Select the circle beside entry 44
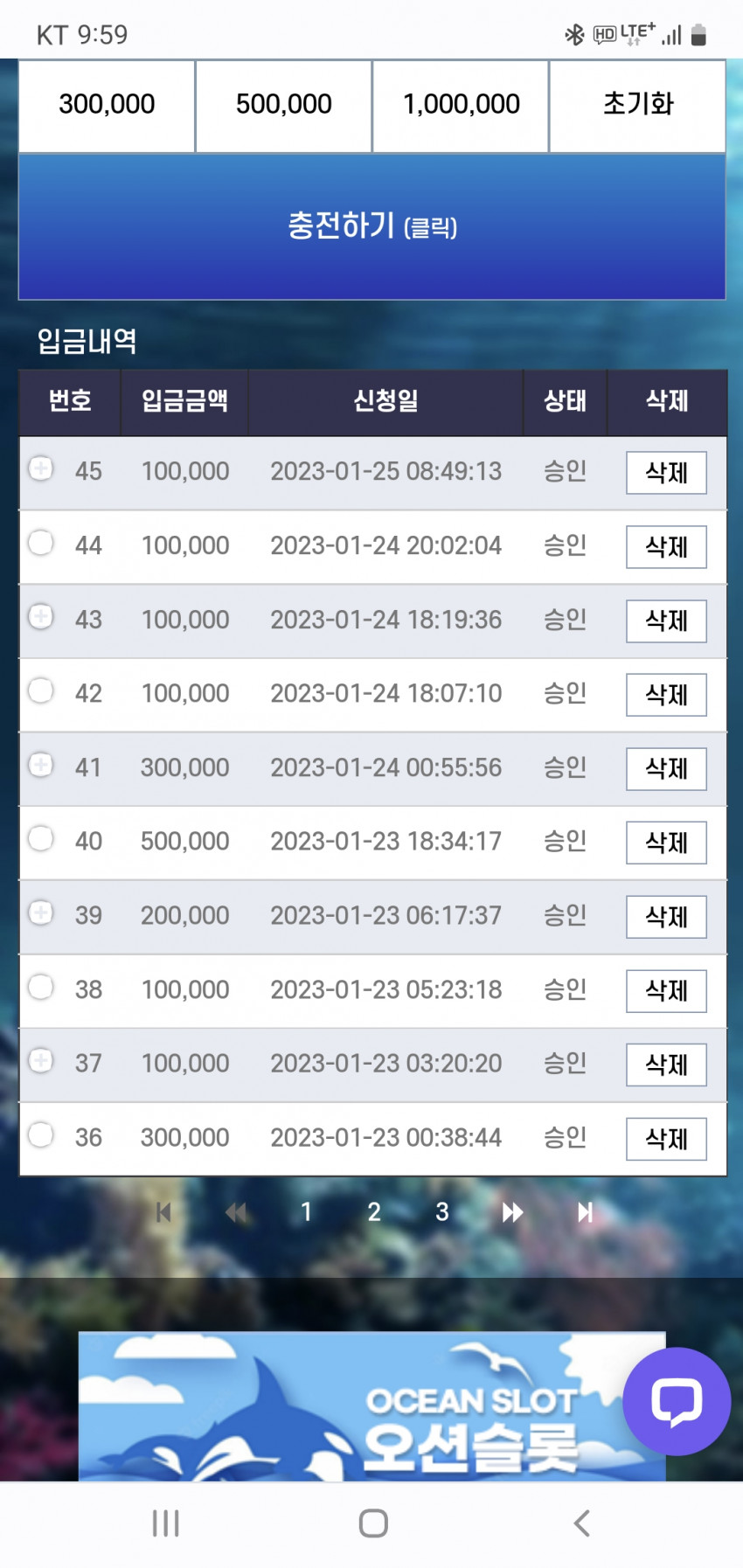Viewport: 743px width, 1568px height. pyautogui.click(x=40, y=543)
